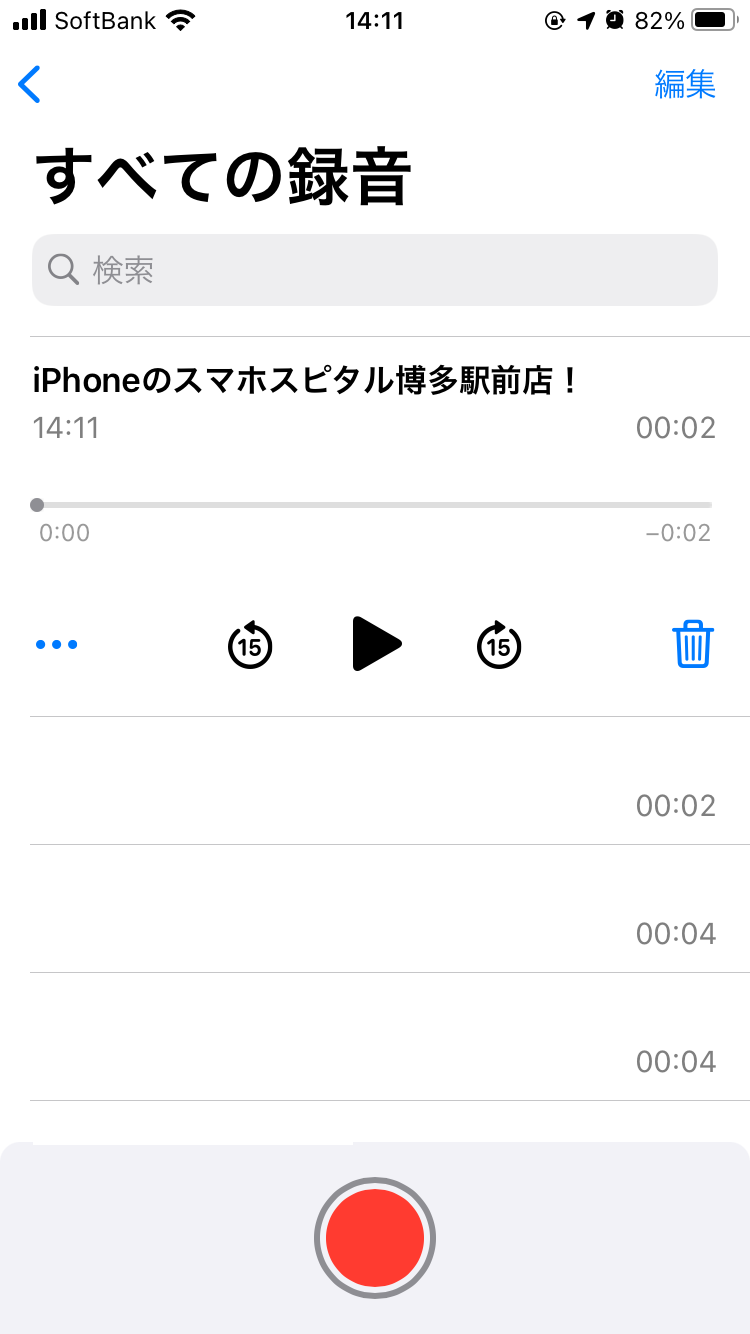Delete recording with the trash icon
The height and width of the screenshot is (1334, 750).
[693, 644]
